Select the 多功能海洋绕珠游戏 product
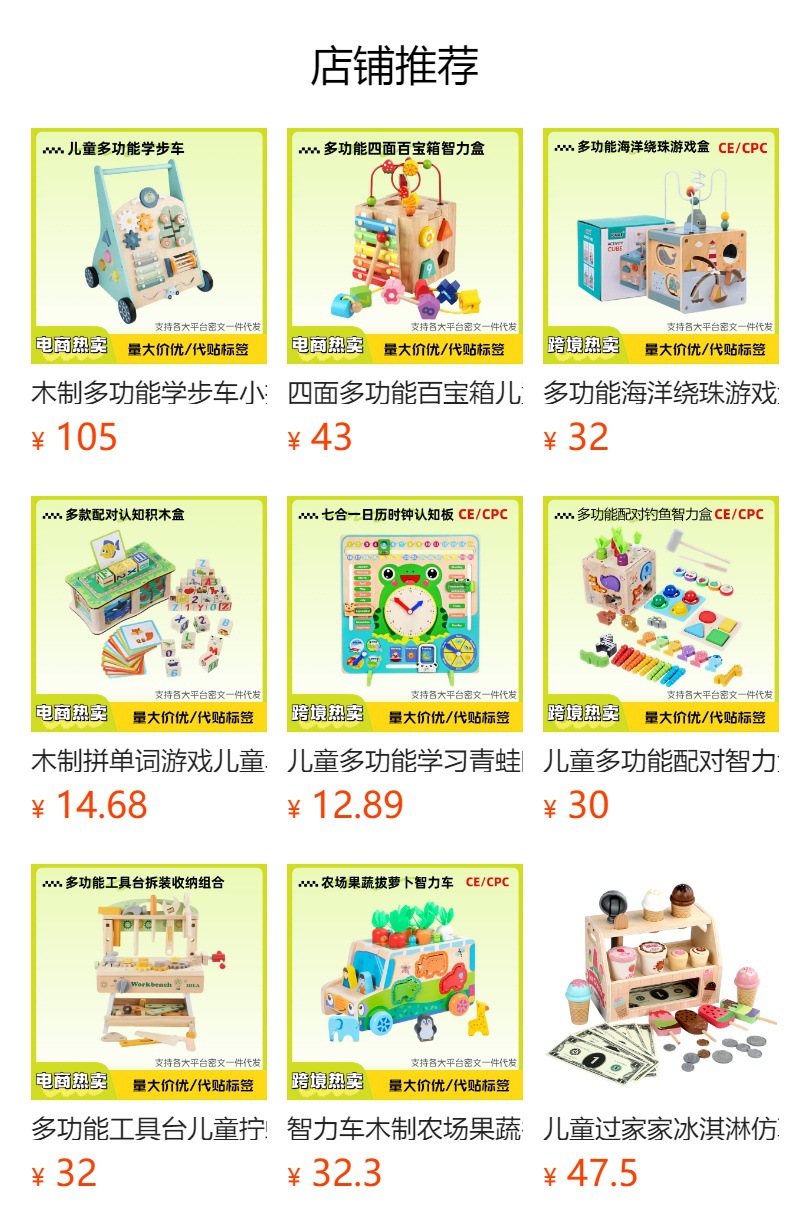Image resolution: width=790 pixels, height=1232 pixels. tap(661, 246)
